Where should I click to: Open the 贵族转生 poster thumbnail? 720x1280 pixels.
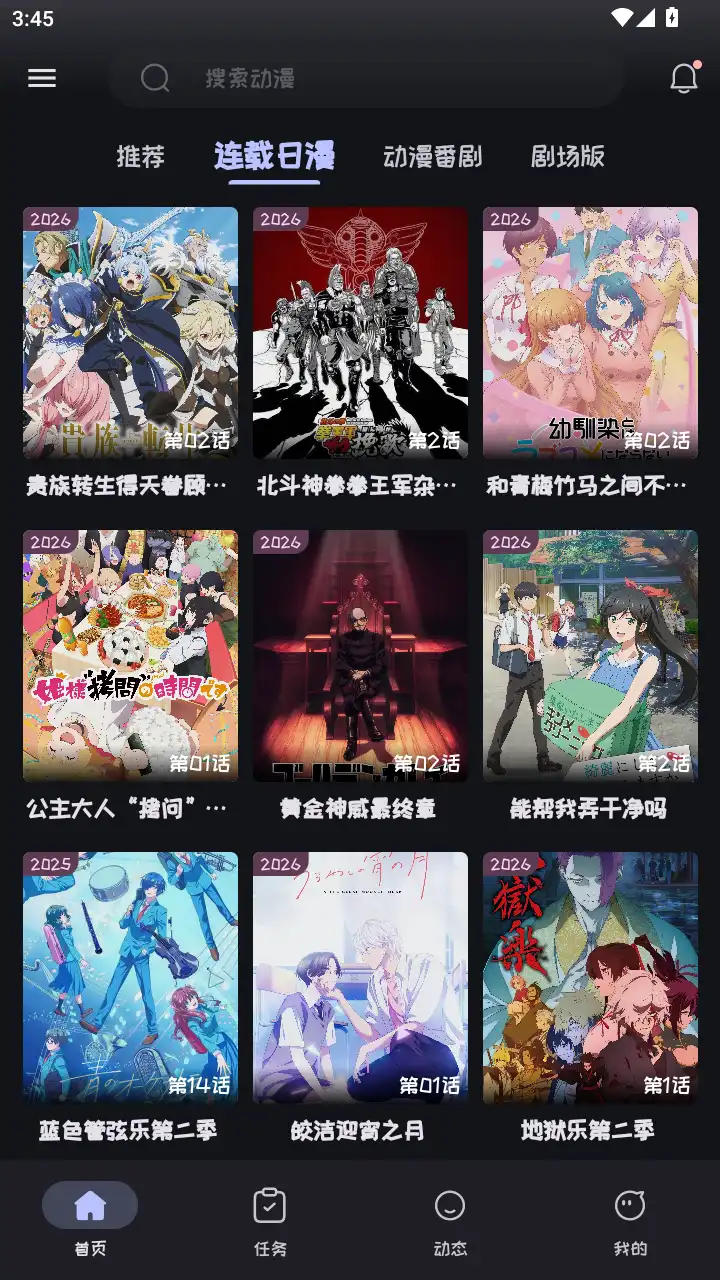pyautogui.click(x=130, y=333)
